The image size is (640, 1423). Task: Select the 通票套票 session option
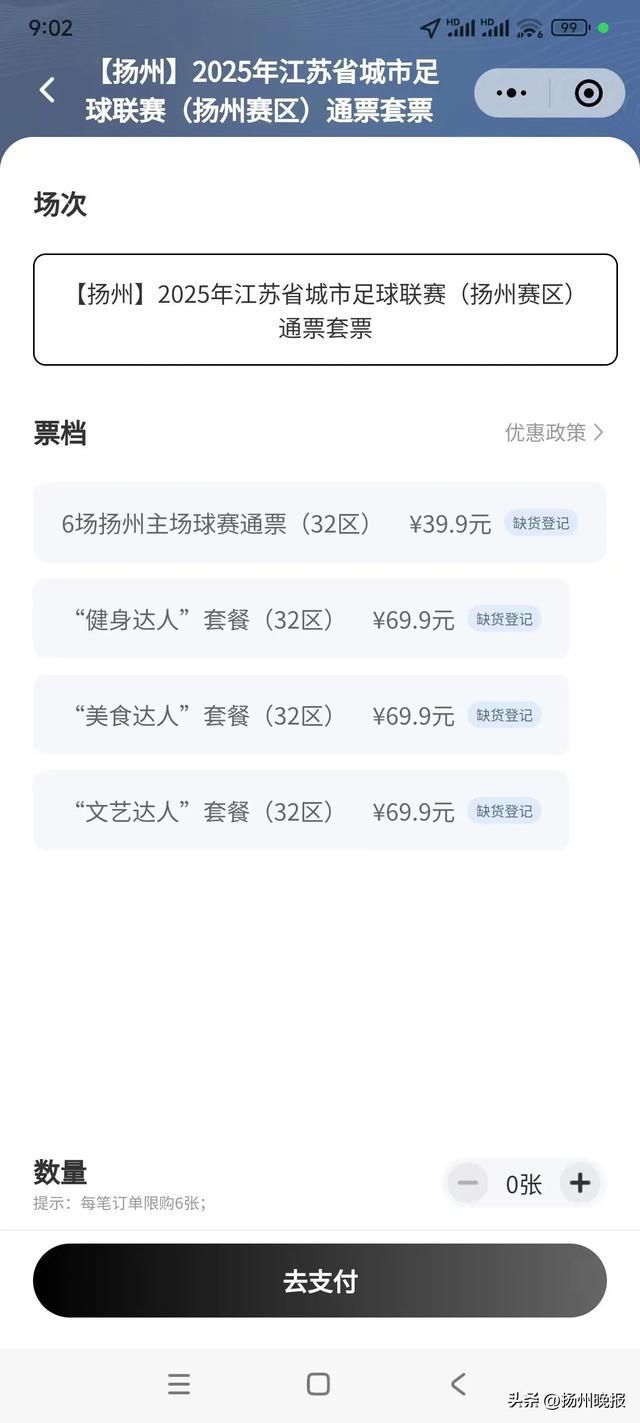click(325, 310)
